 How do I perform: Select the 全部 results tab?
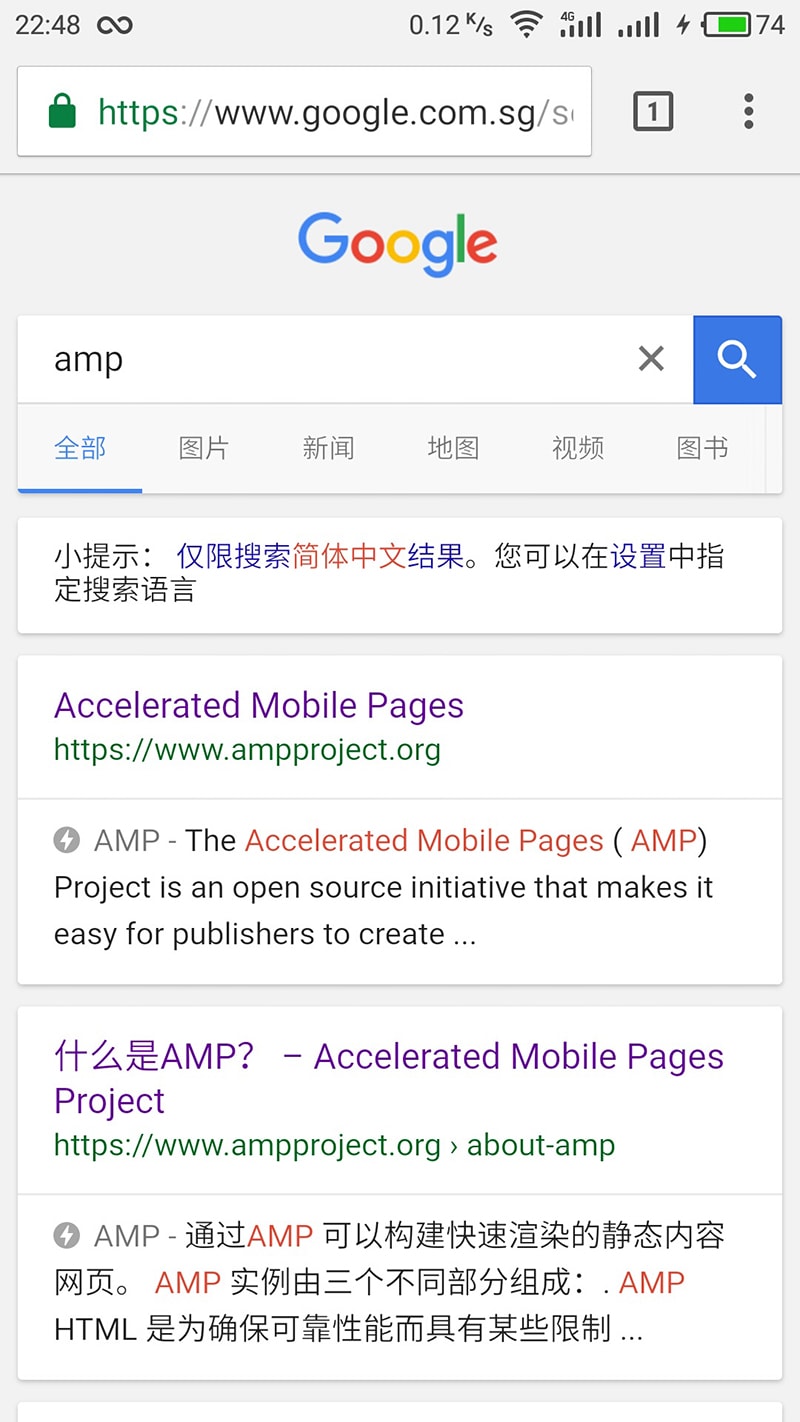[80, 448]
